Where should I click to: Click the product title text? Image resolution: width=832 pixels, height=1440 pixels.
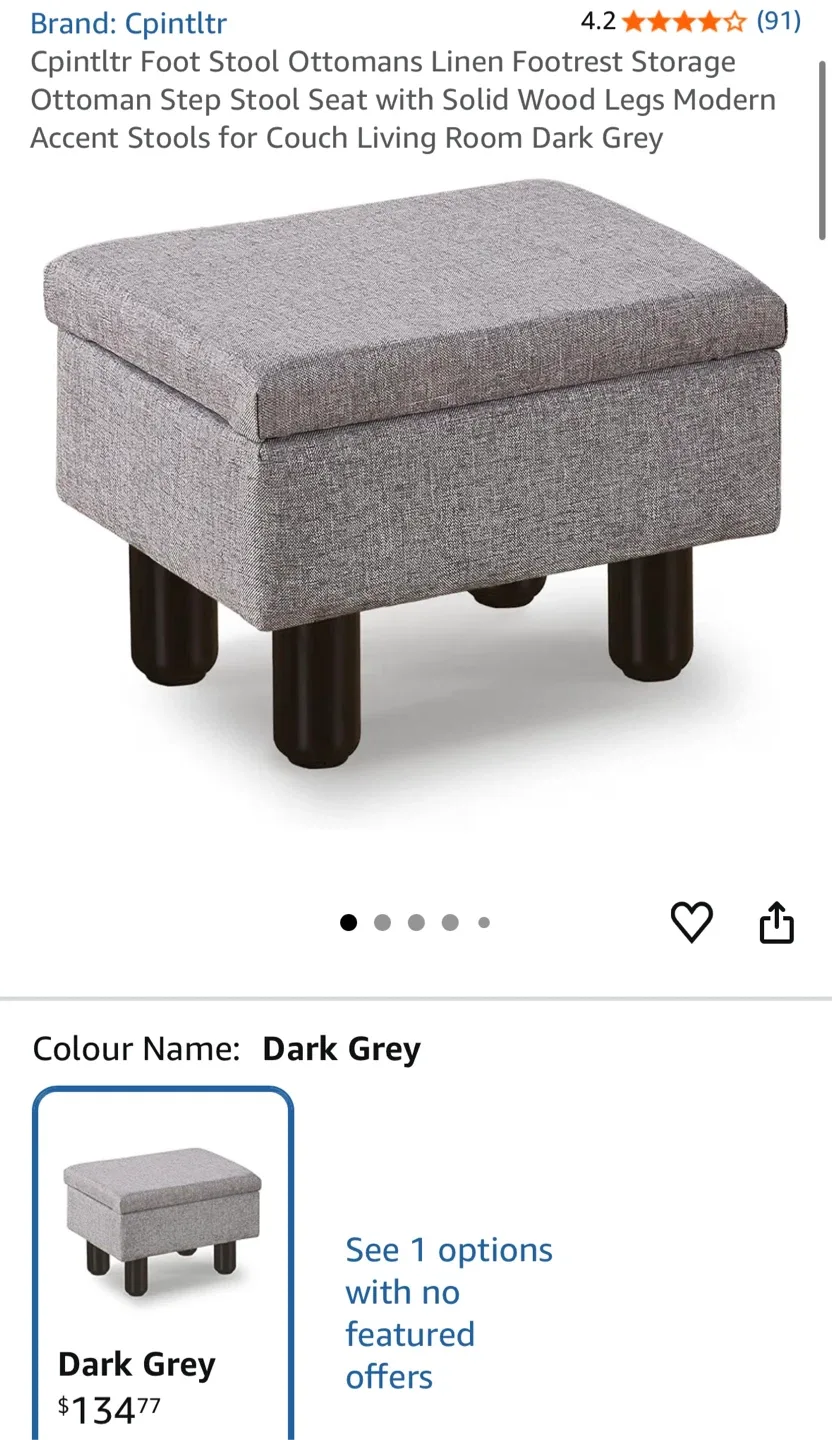400,99
